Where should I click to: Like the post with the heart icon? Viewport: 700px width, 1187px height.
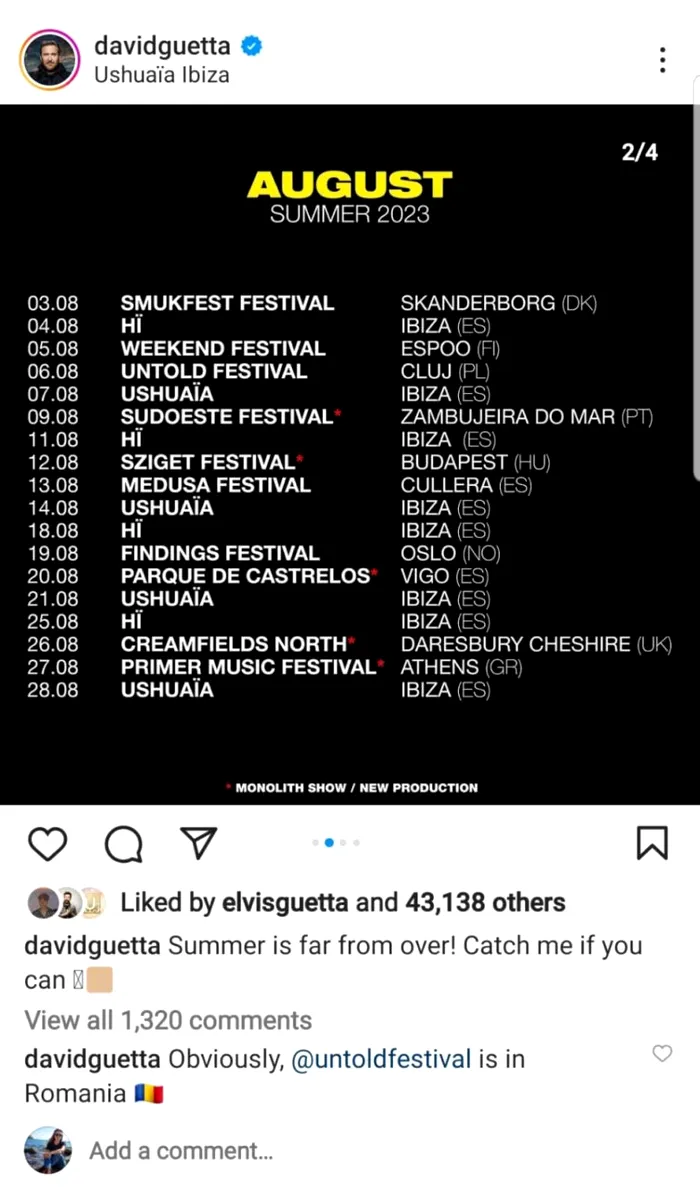point(47,843)
